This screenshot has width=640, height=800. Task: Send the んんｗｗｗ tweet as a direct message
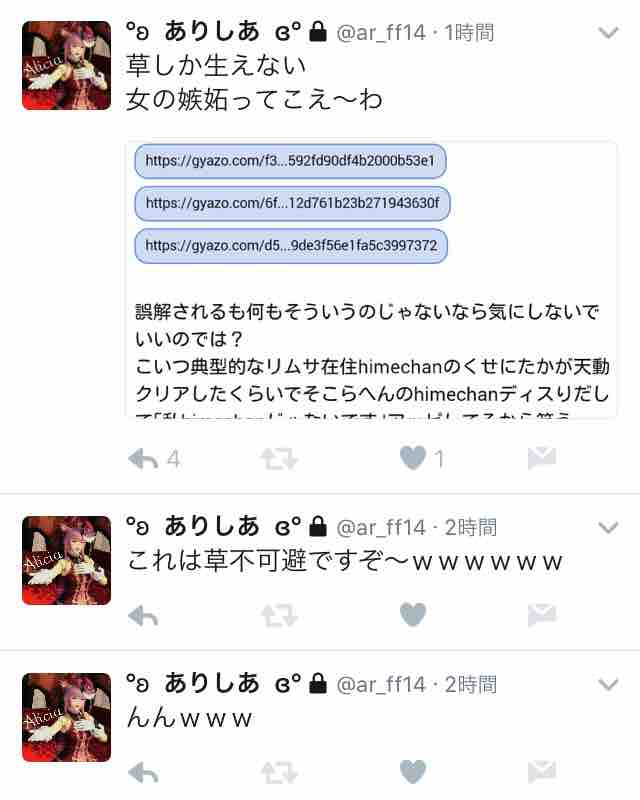pos(541,772)
